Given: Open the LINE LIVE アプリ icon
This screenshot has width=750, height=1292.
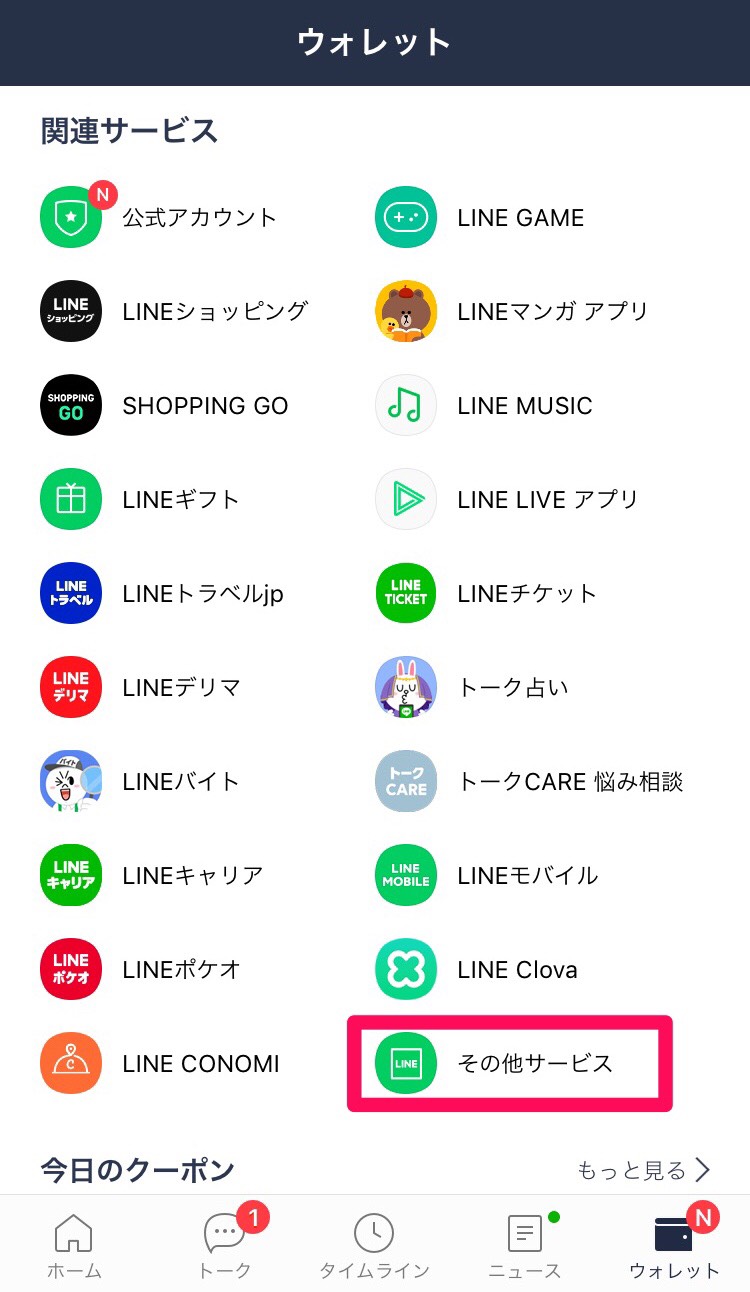Looking at the screenshot, I should click(x=405, y=499).
